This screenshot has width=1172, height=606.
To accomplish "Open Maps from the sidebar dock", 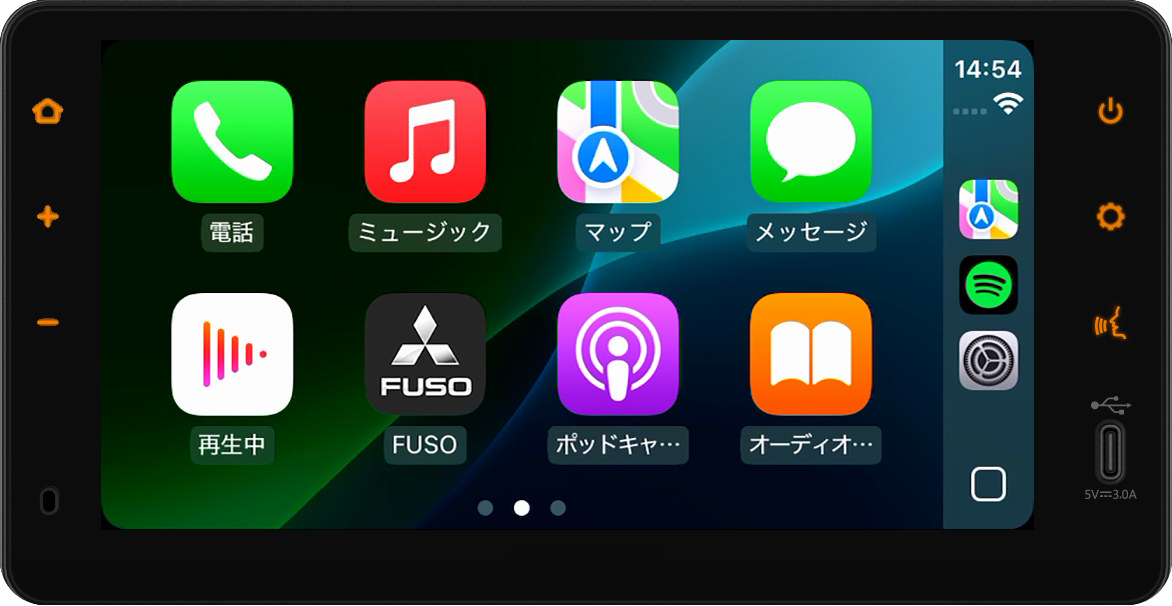I will point(988,209).
